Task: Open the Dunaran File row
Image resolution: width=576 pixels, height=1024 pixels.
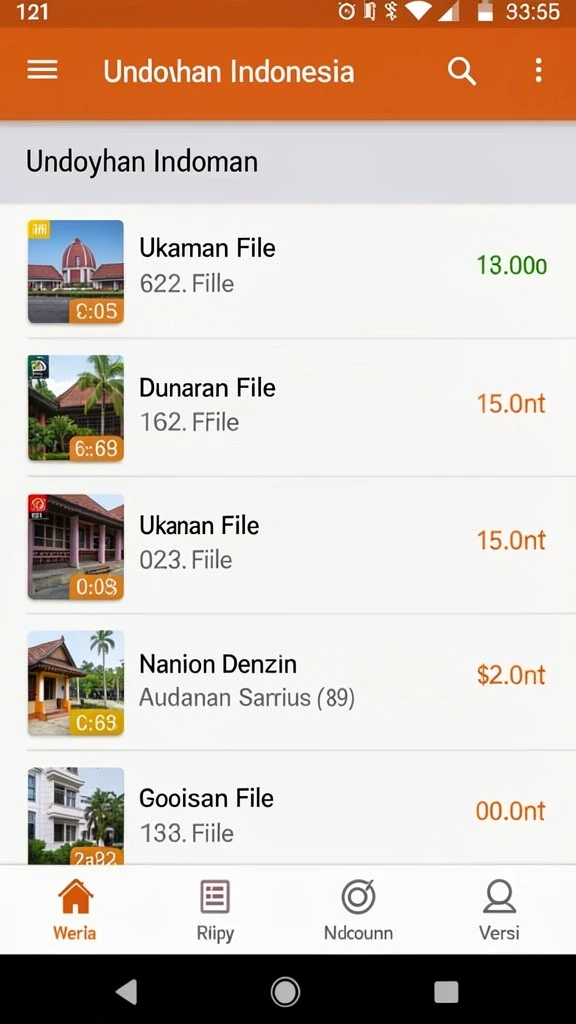Action: click(x=288, y=408)
